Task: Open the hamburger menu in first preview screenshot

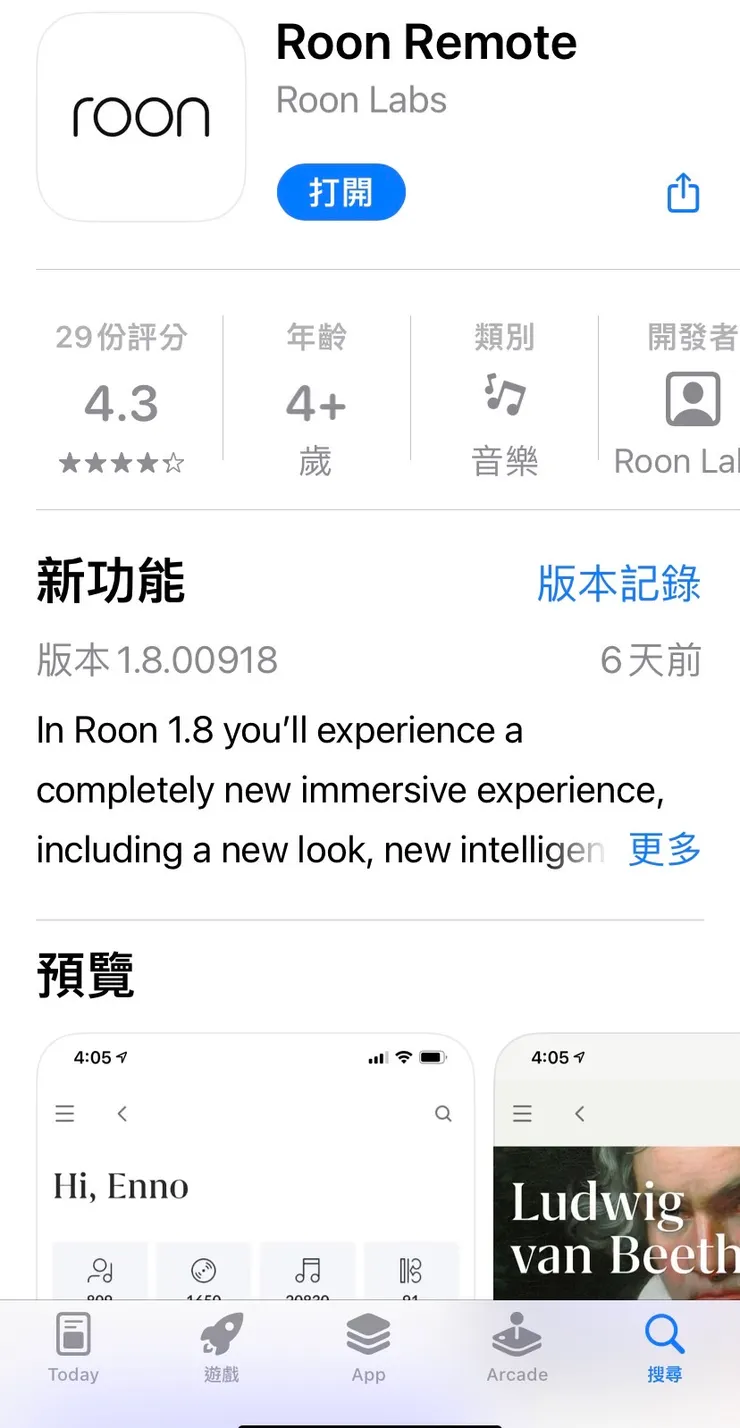Action: pos(65,1113)
